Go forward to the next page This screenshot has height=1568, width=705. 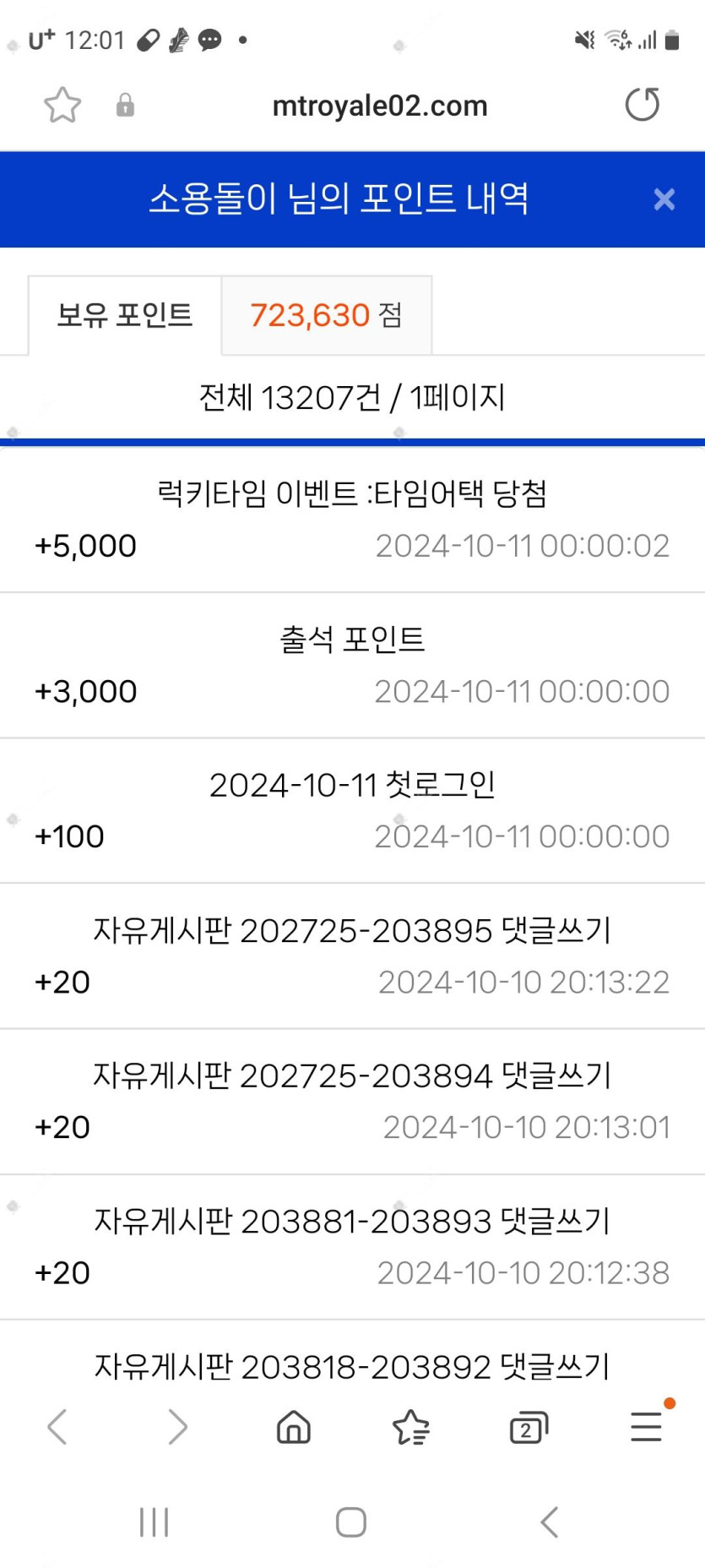[x=177, y=1427]
